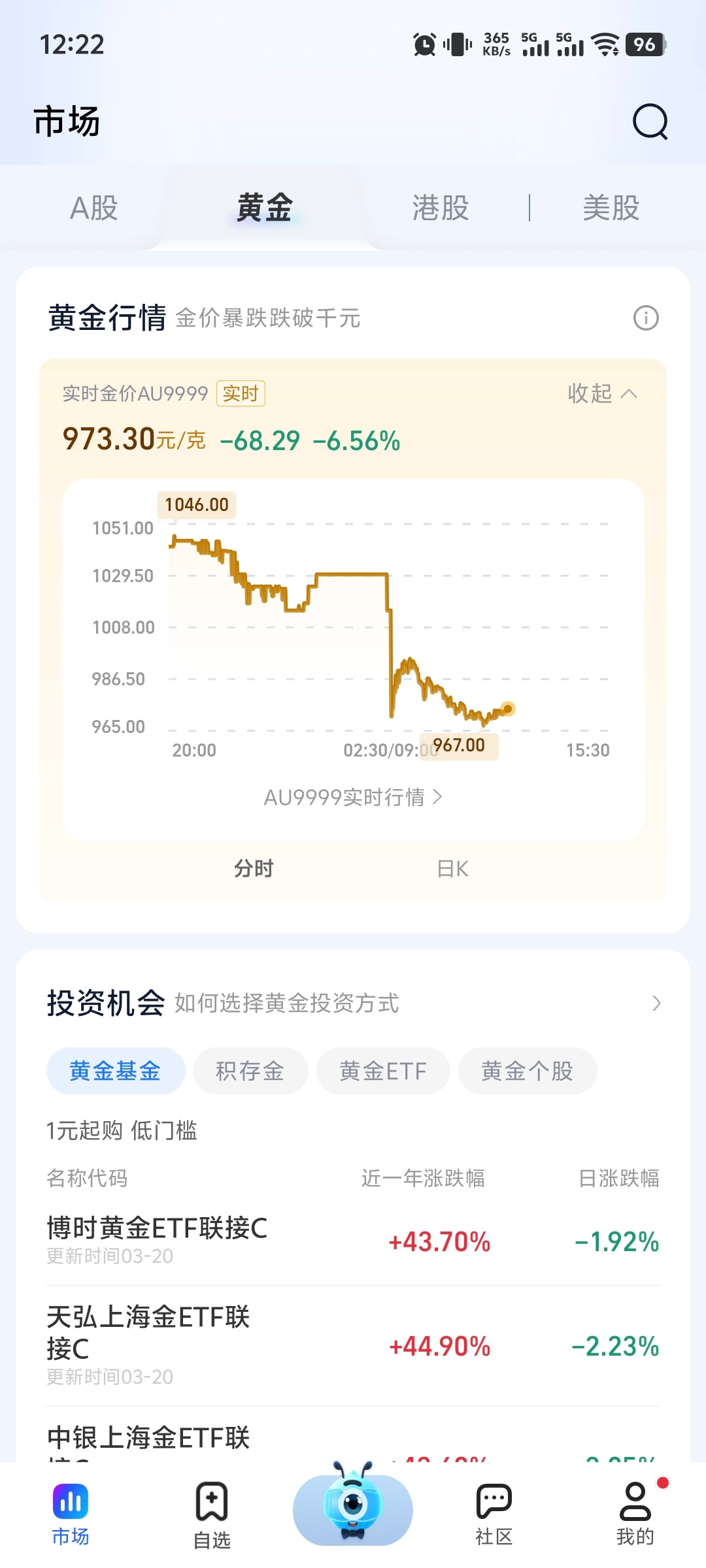This screenshot has height=1568, width=706.
Task: Switch to the 美股 tab
Action: tap(611, 208)
